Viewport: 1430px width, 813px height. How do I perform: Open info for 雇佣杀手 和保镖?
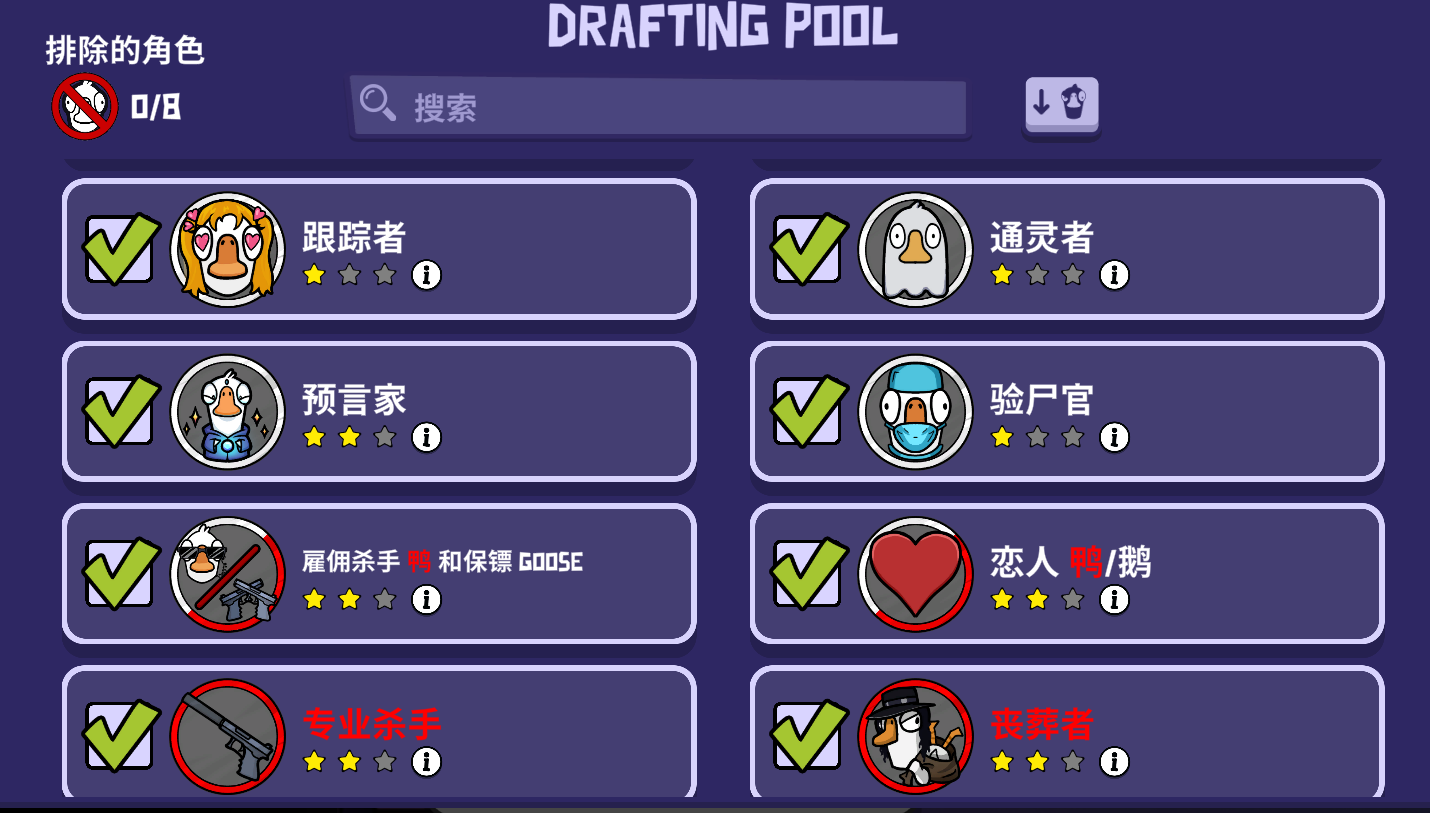point(426,599)
